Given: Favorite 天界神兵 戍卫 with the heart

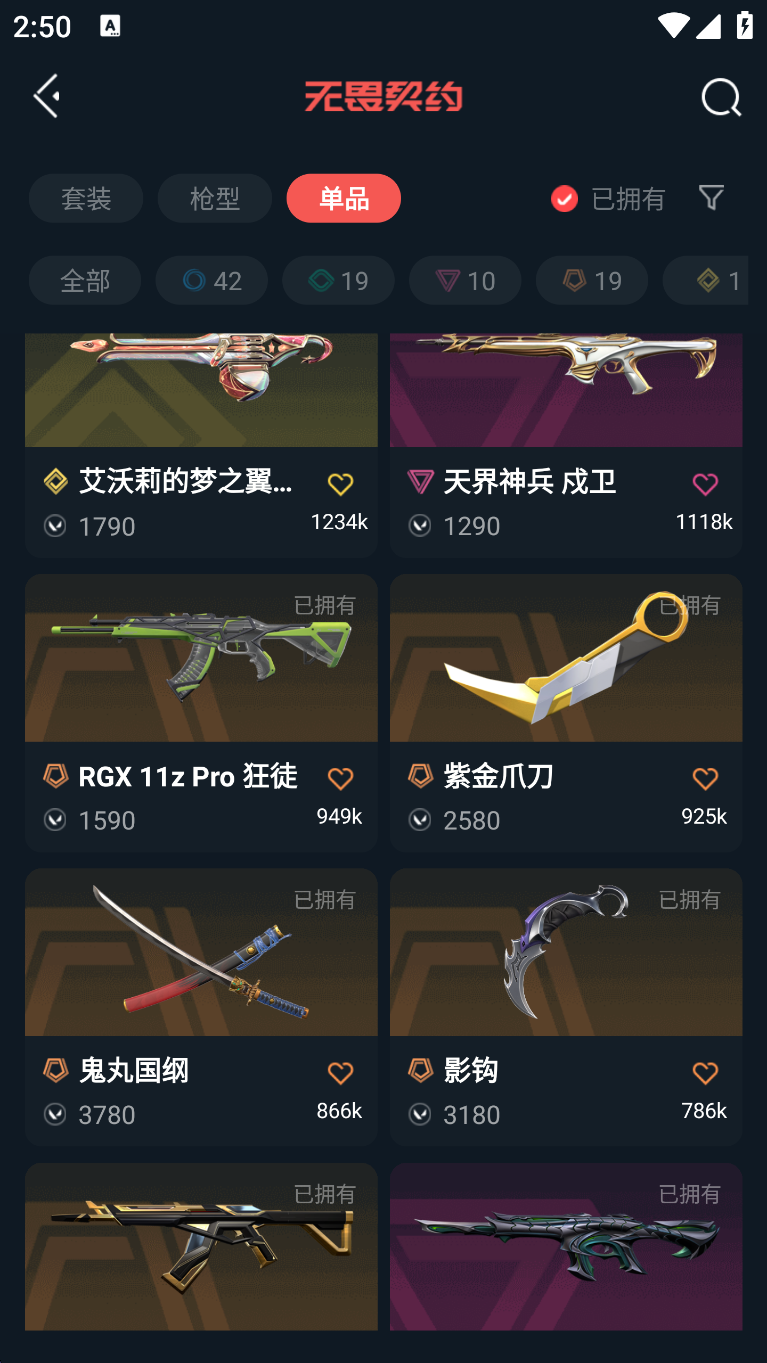Looking at the screenshot, I should pyautogui.click(x=705, y=484).
